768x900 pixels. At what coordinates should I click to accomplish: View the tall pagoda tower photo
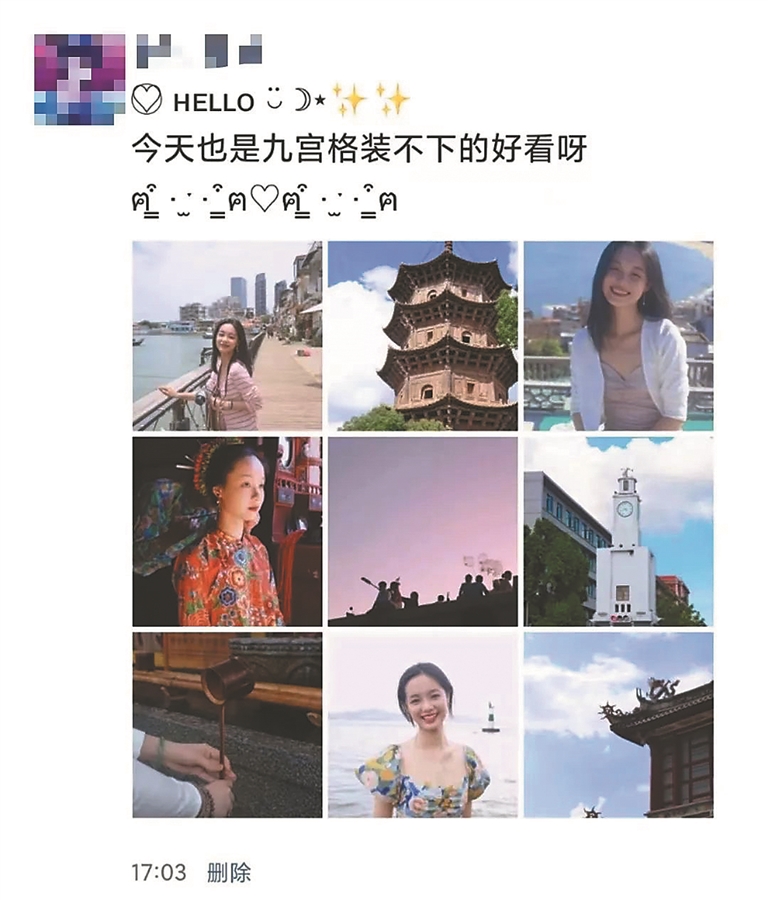[x=422, y=335]
